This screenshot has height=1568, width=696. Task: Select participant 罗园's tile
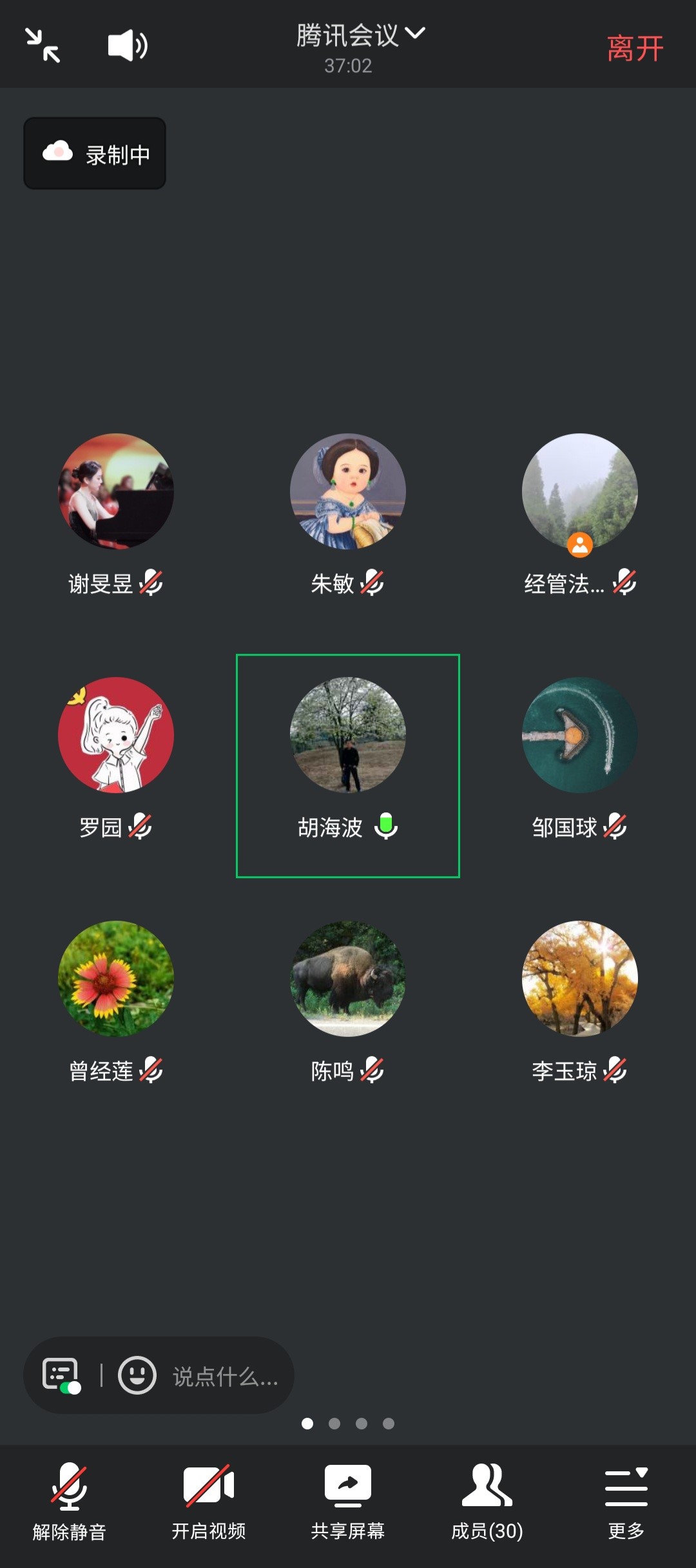(x=116, y=735)
